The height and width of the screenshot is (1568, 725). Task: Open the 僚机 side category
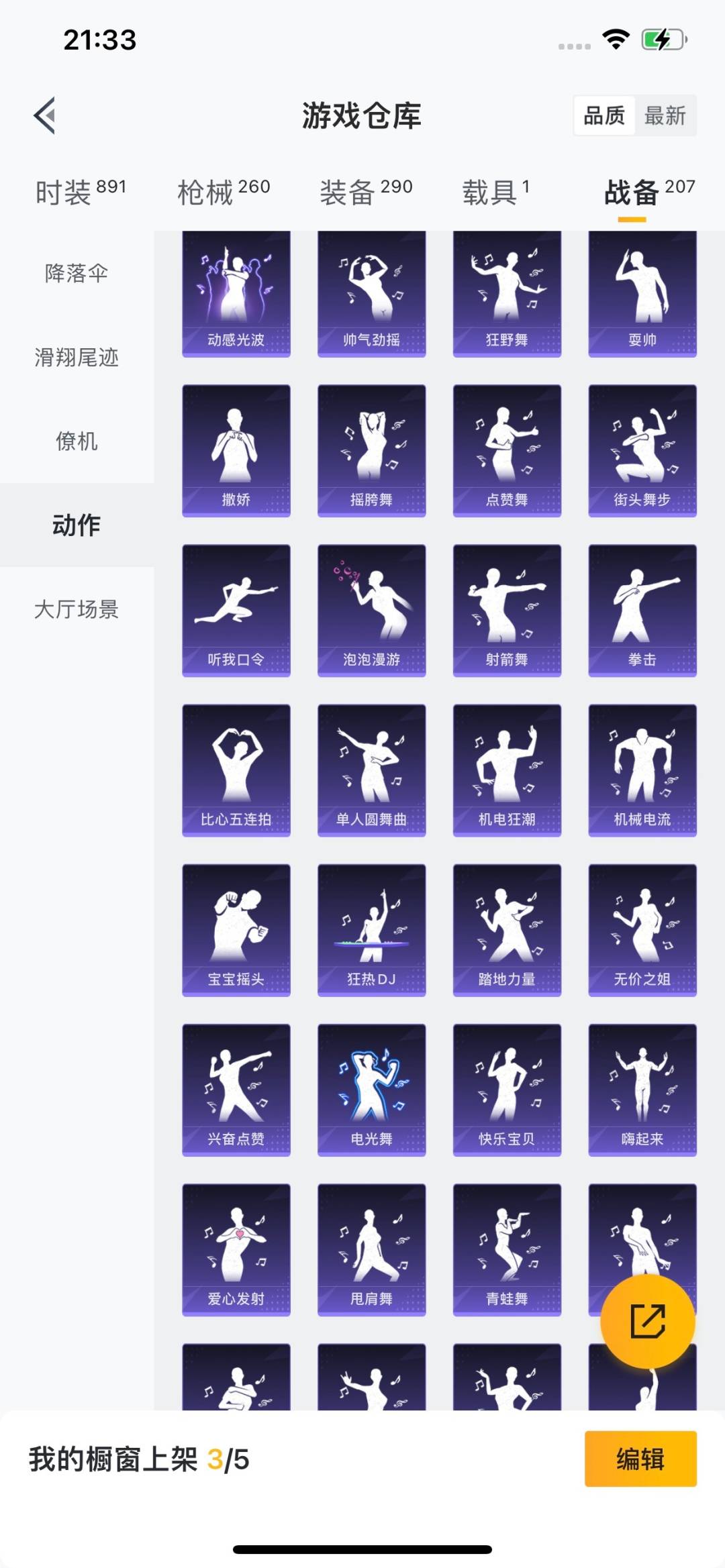[x=77, y=441]
